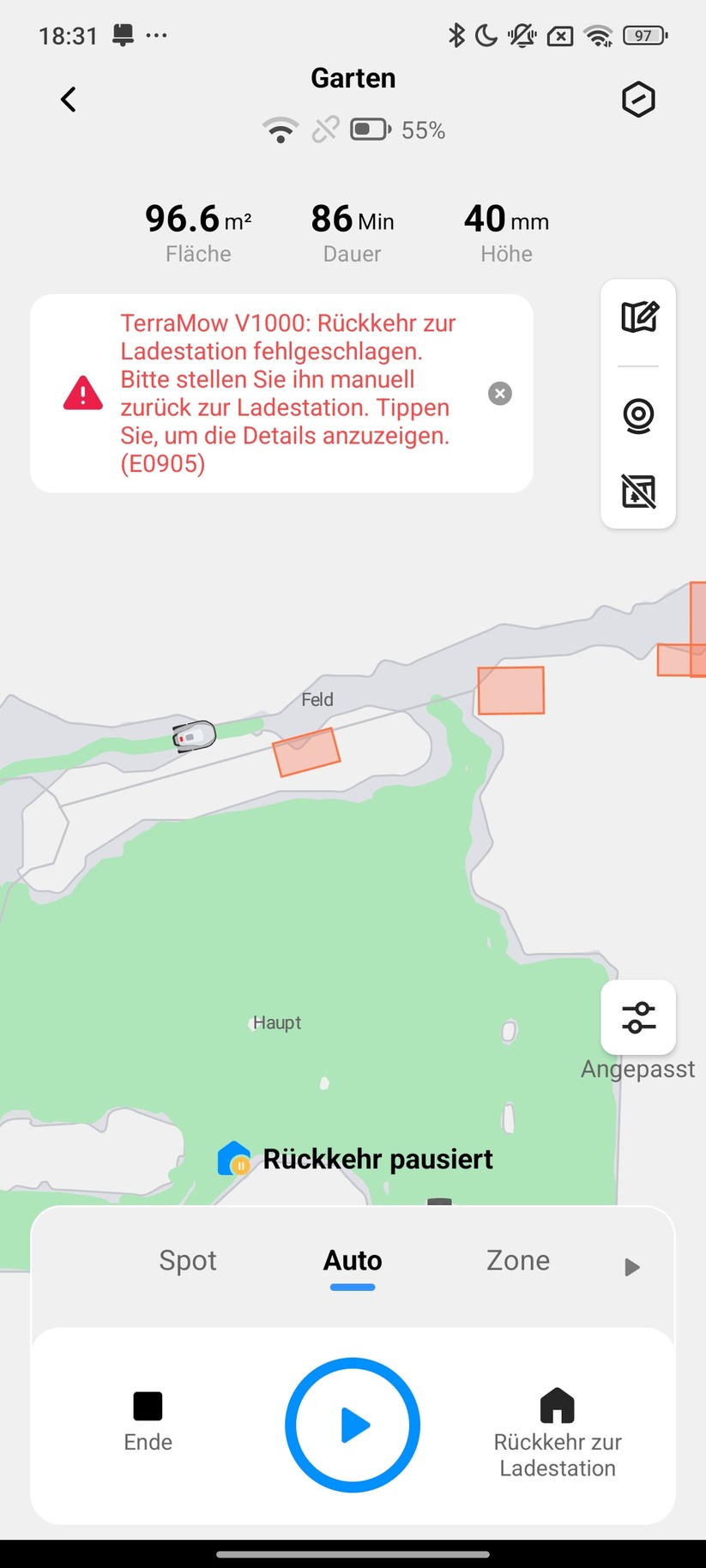Screen dimensions: 706x1568
Task: Dismiss the E0905 error banner
Action: tap(500, 394)
